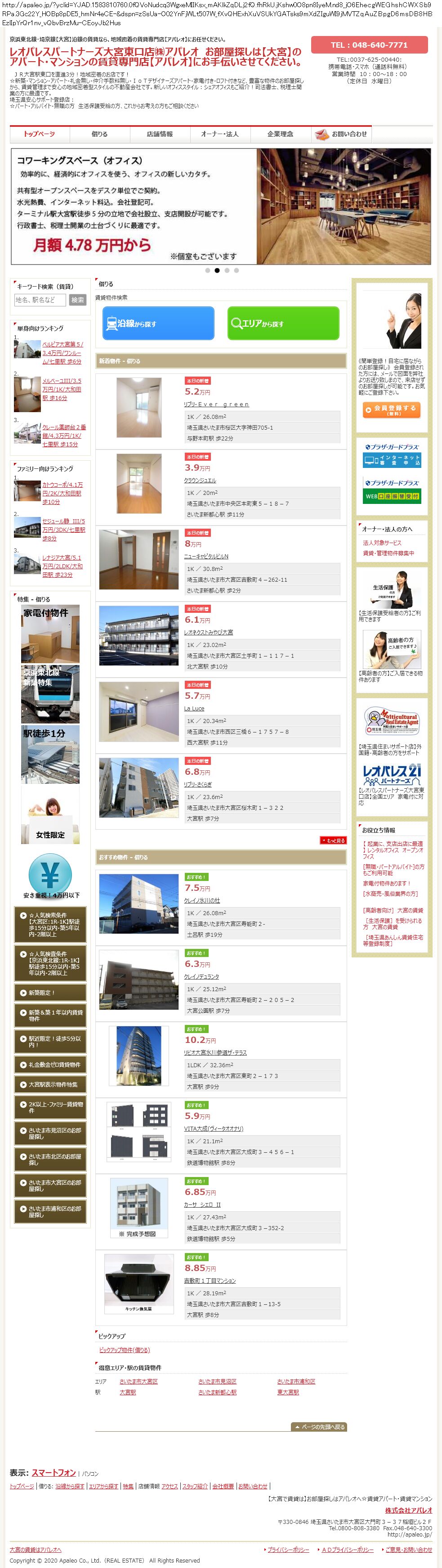Open the ニューキャピタルビルN listing

coord(206,557)
